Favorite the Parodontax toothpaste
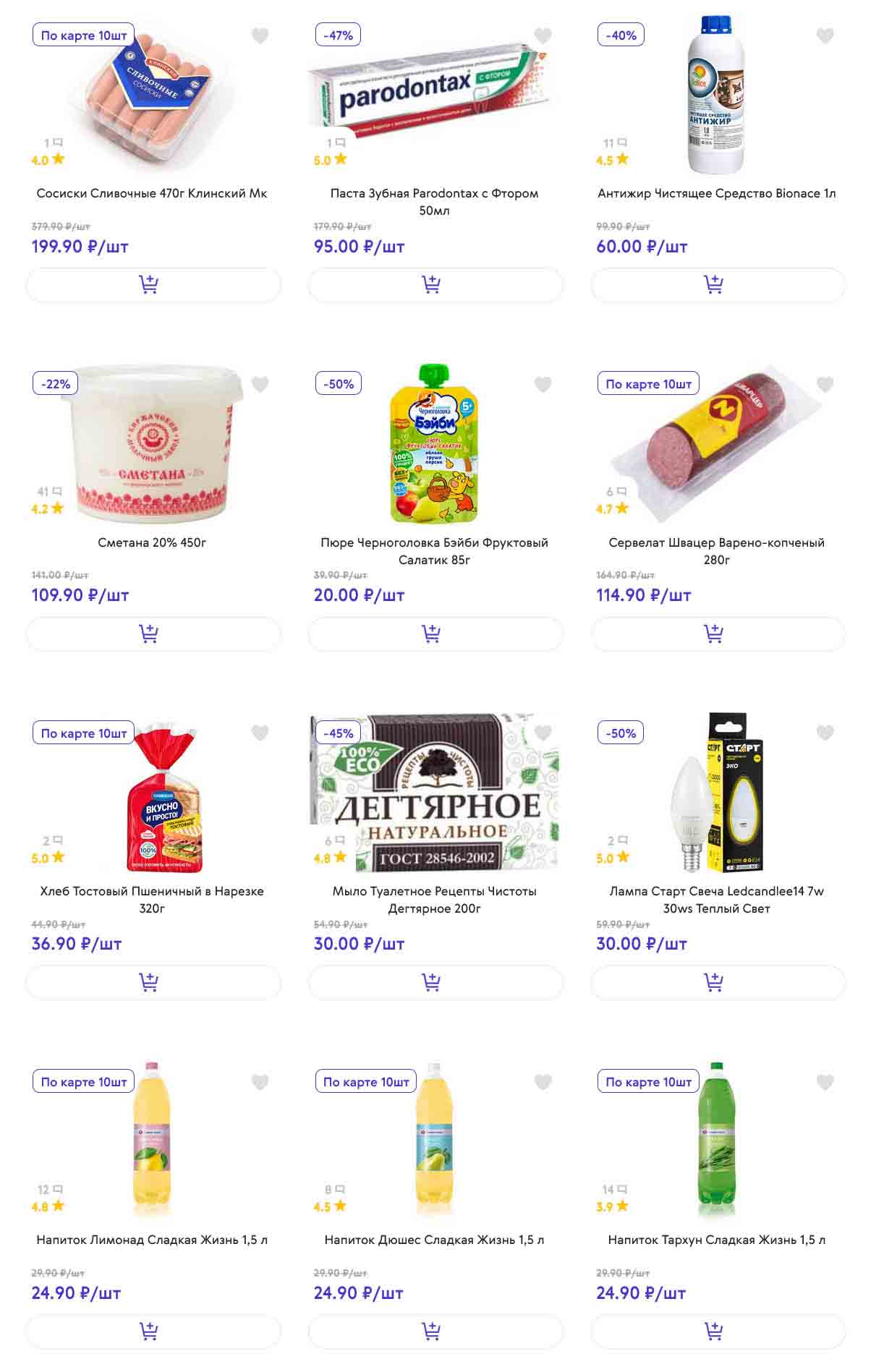Screen dimensions: 884x1372 543,35
